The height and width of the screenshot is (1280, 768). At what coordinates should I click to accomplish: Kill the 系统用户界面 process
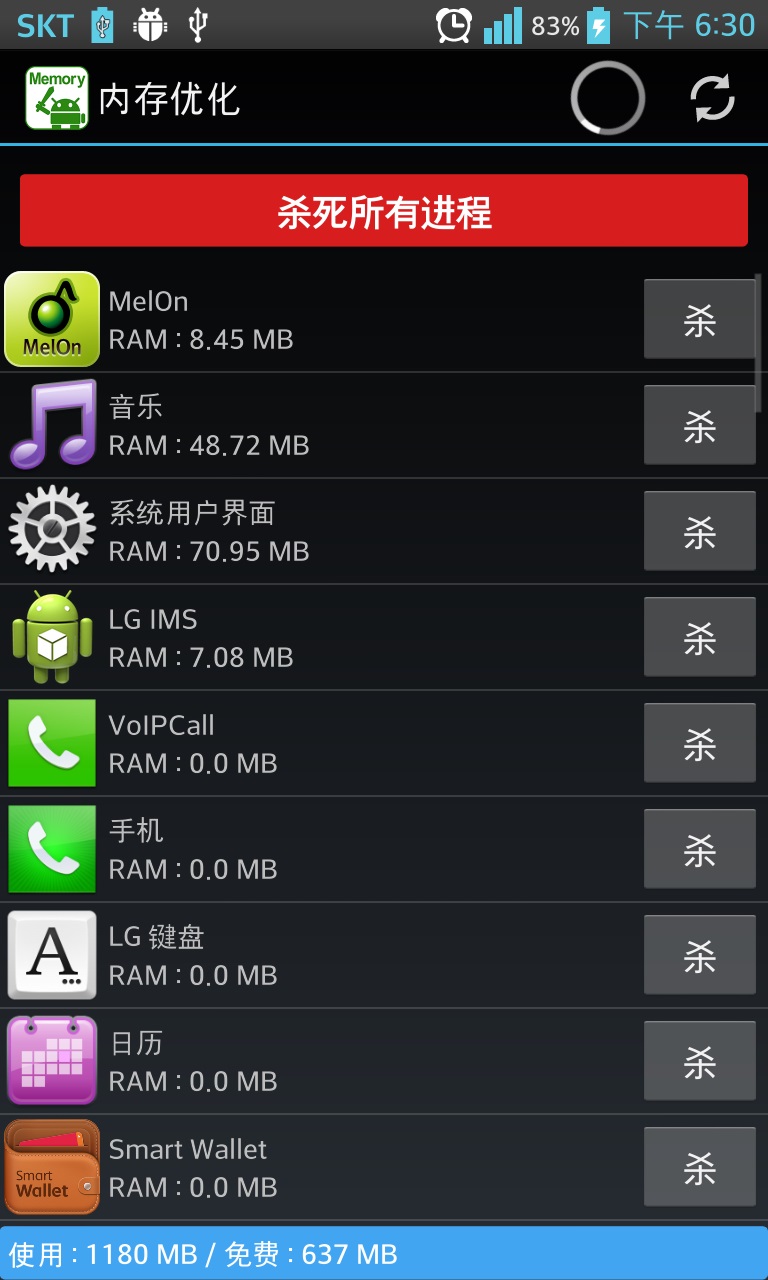click(x=699, y=531)
